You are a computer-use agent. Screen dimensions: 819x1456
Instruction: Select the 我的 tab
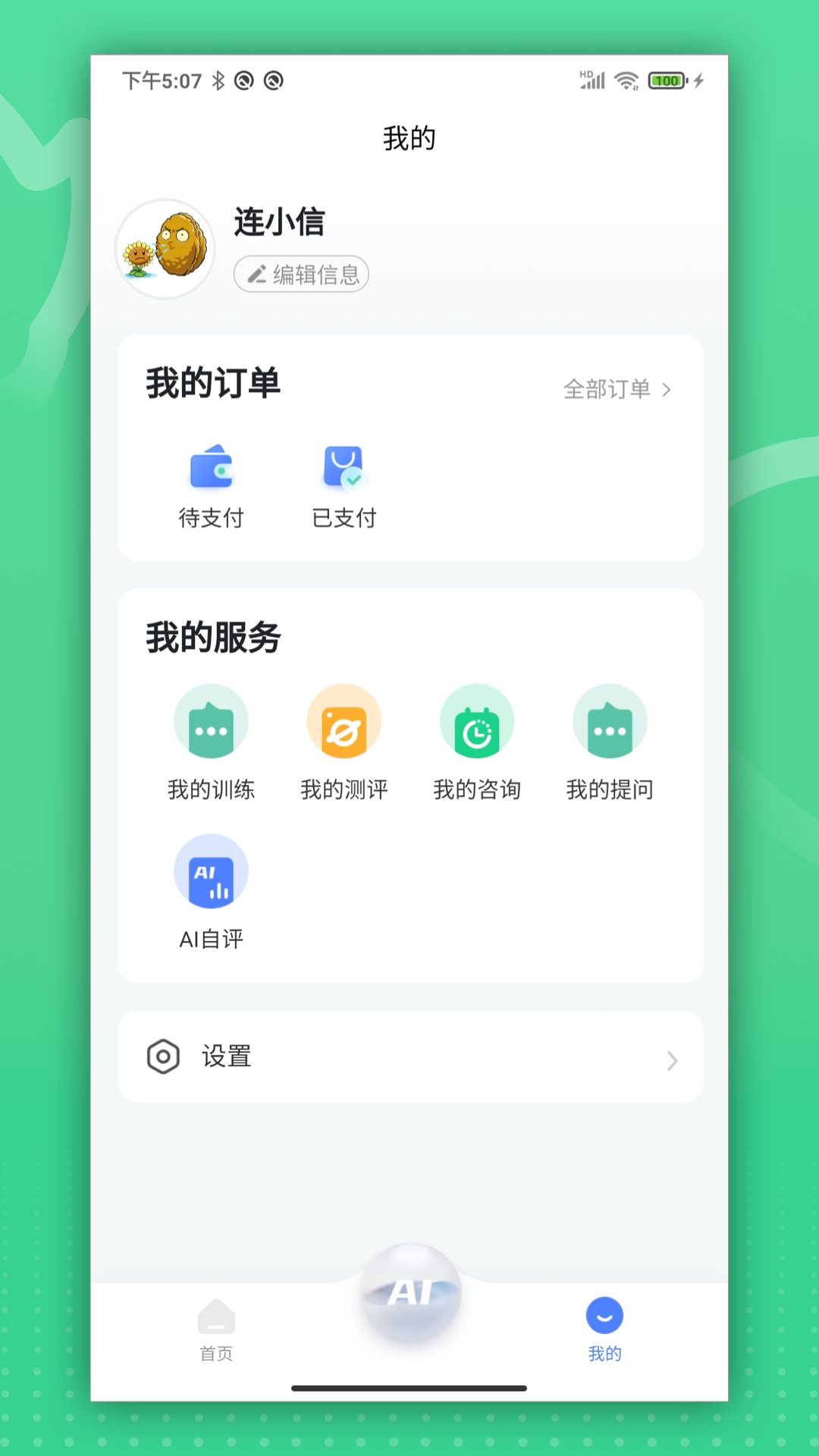click(604, 1330)
